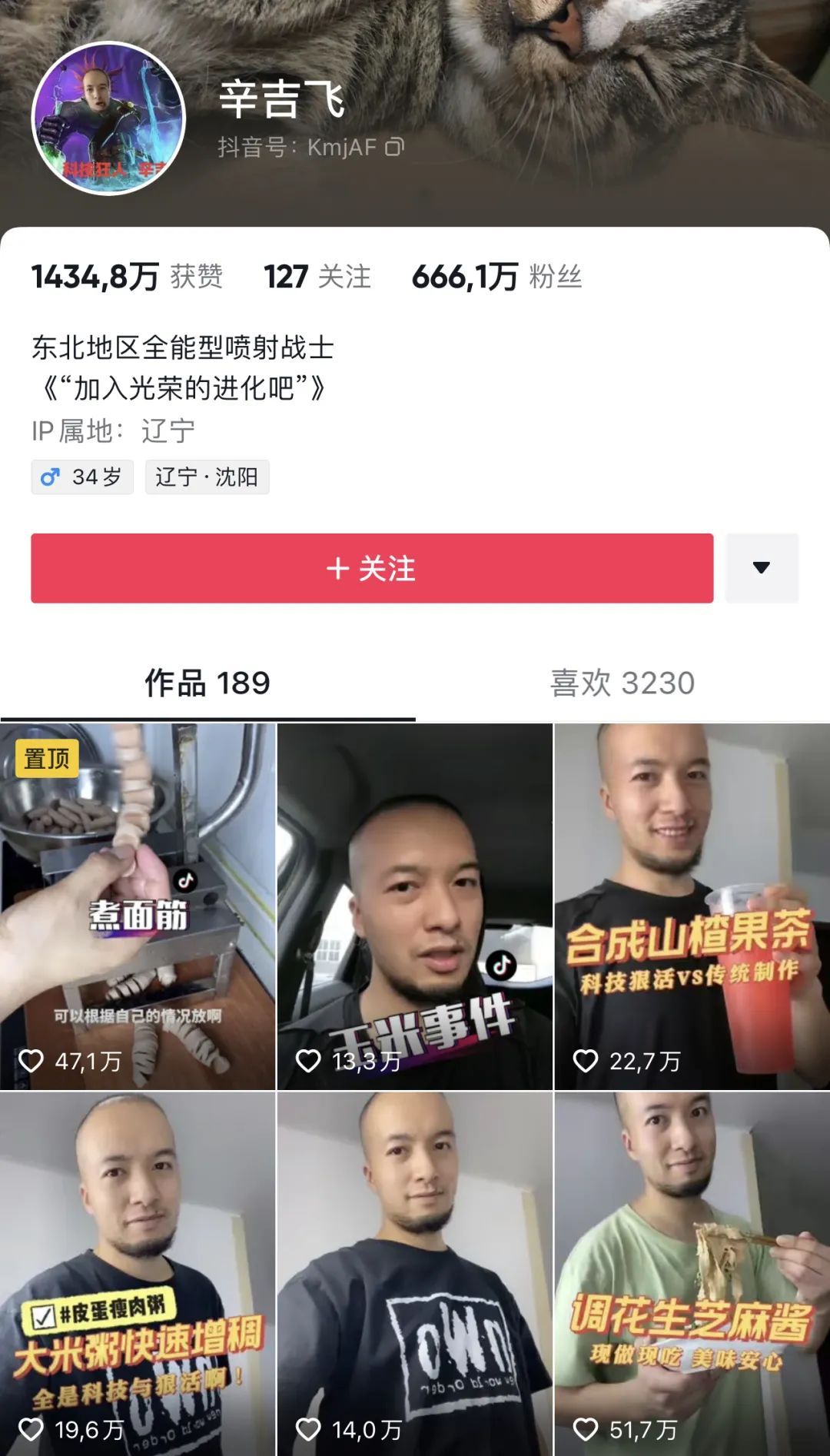Screen dimensions: 830x1456
Task: View the 666,1万 粉丝 followers list
Action: [x=496, y=277]
